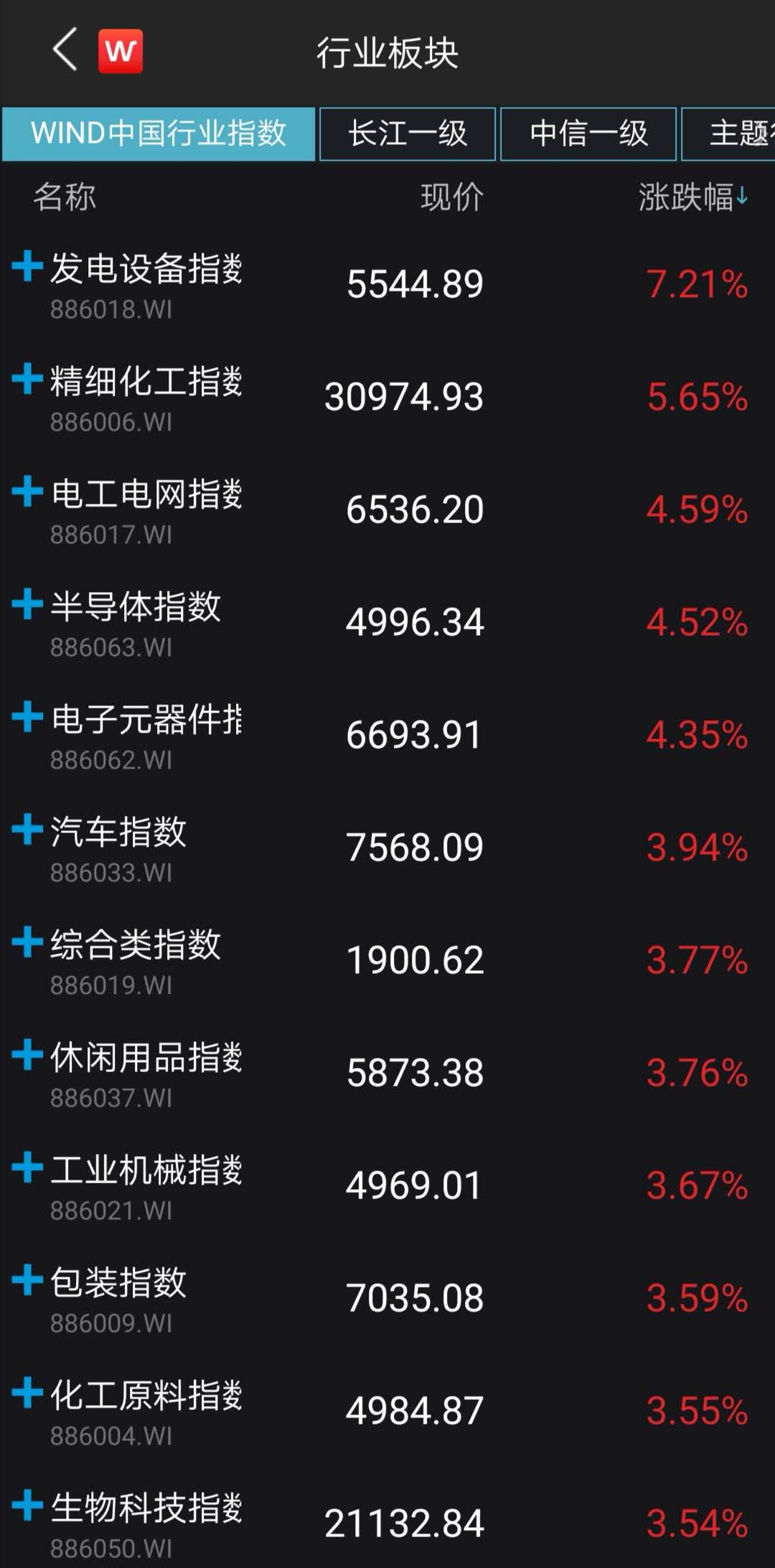The width and height of the screenshot is (775, 1568).
Task: Open the 生物科技指数 row
Action: tap(387, 1518)
